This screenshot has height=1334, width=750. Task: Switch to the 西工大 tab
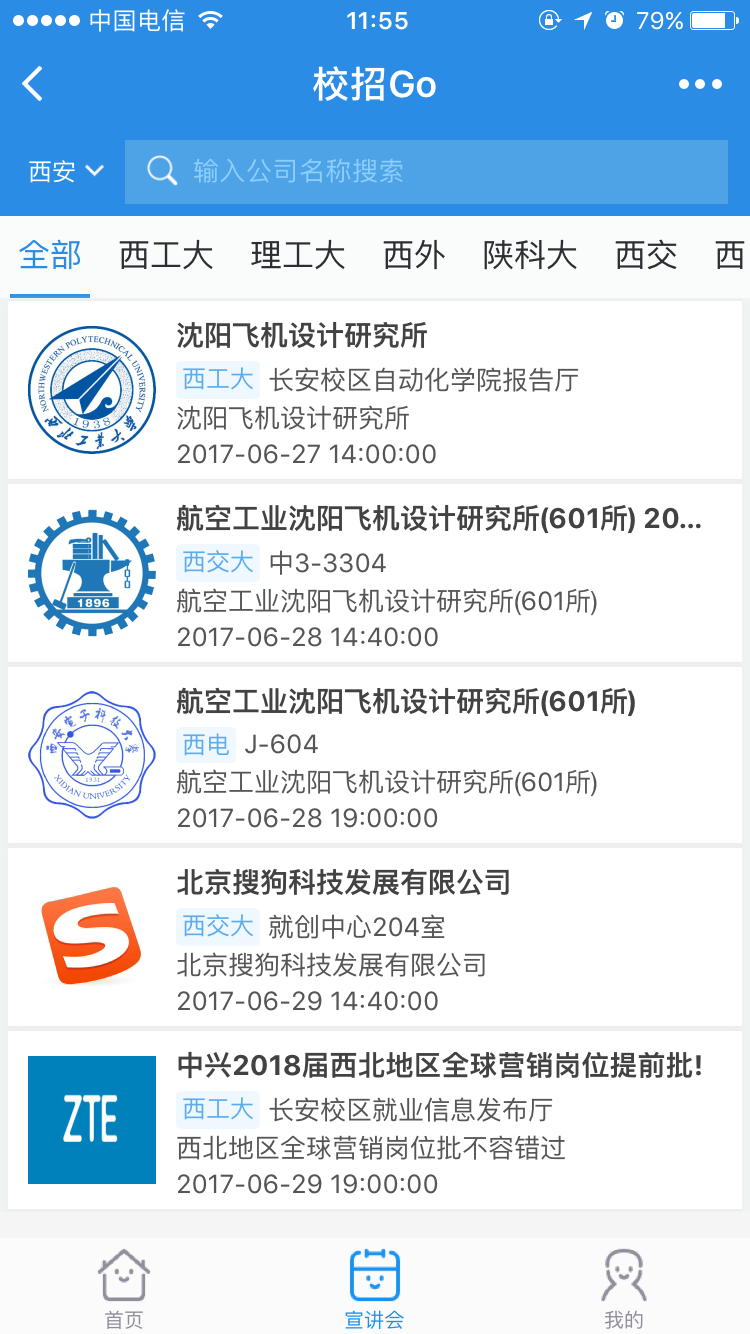coord(166,256)
